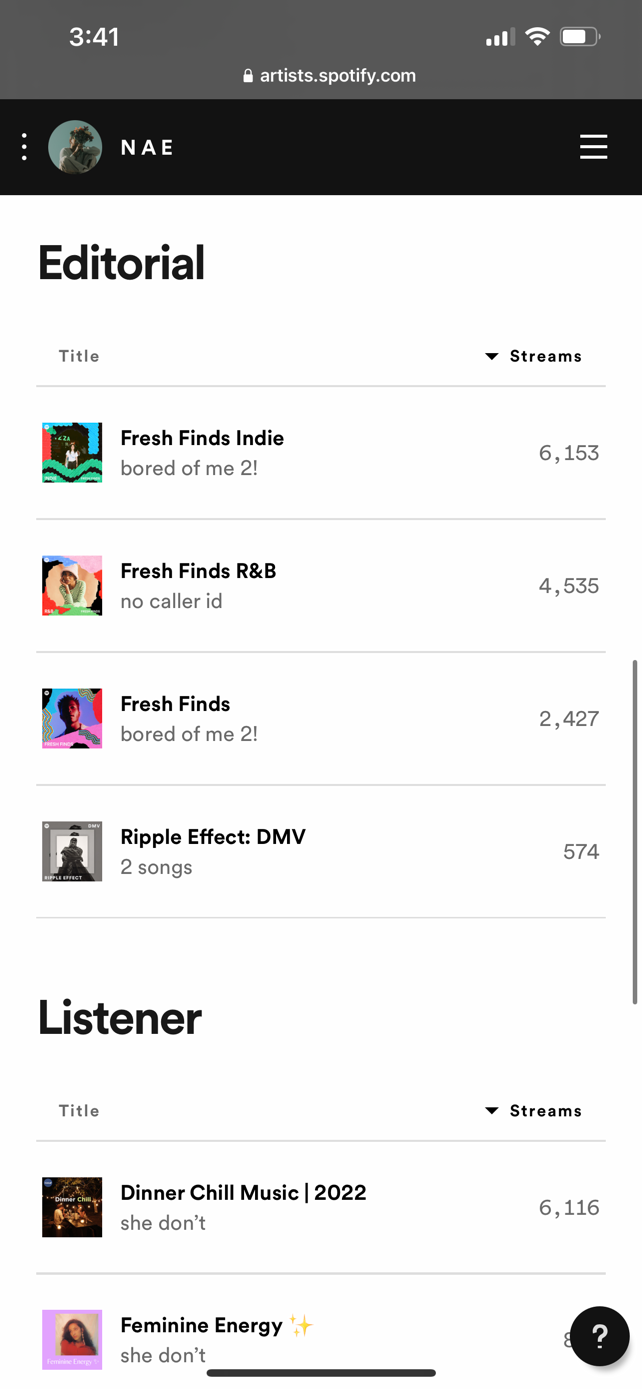Sort the Listener playlists by Streams

tap(534, 1111)
